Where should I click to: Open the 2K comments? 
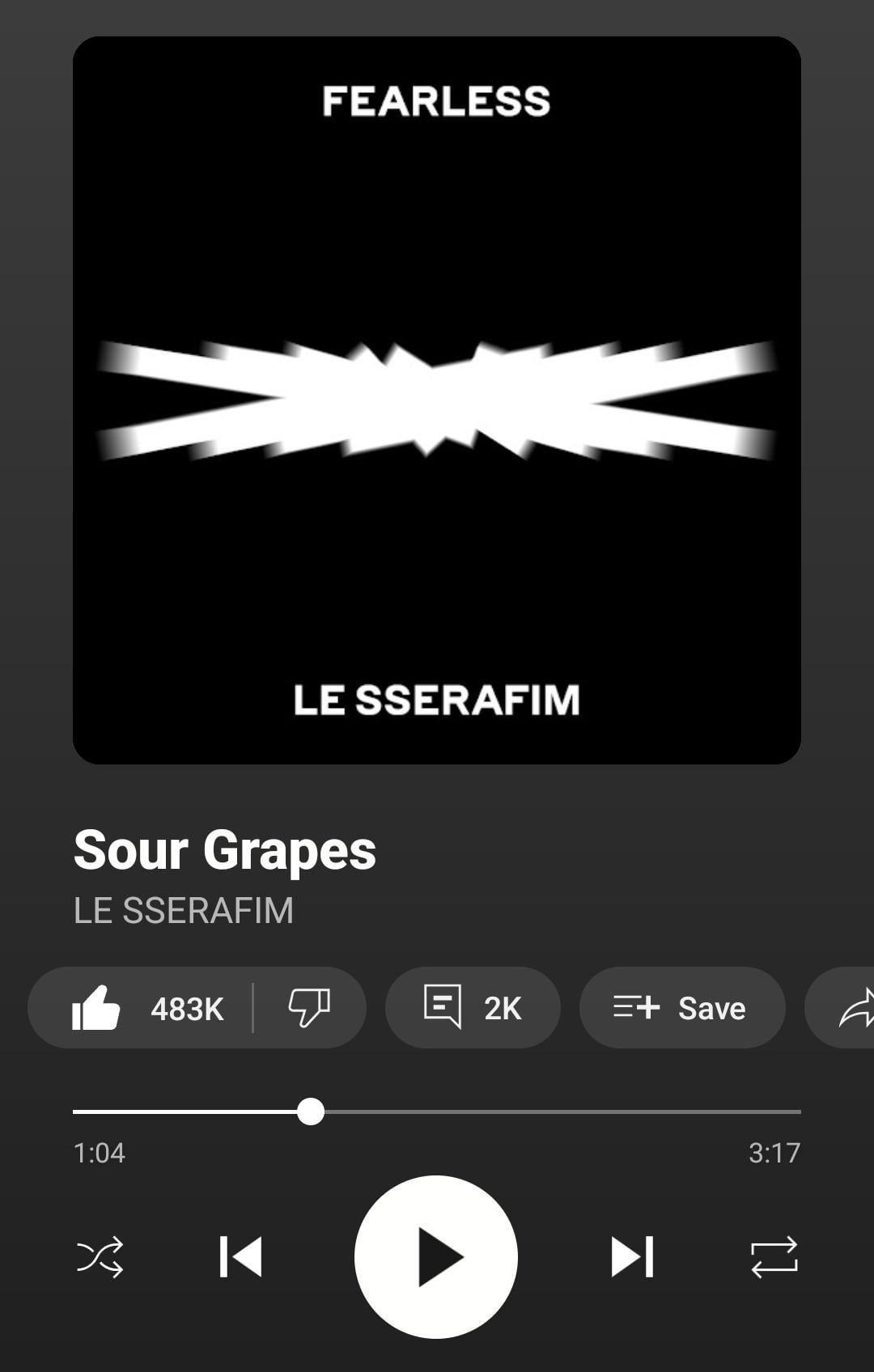(x=473, y=1008)
